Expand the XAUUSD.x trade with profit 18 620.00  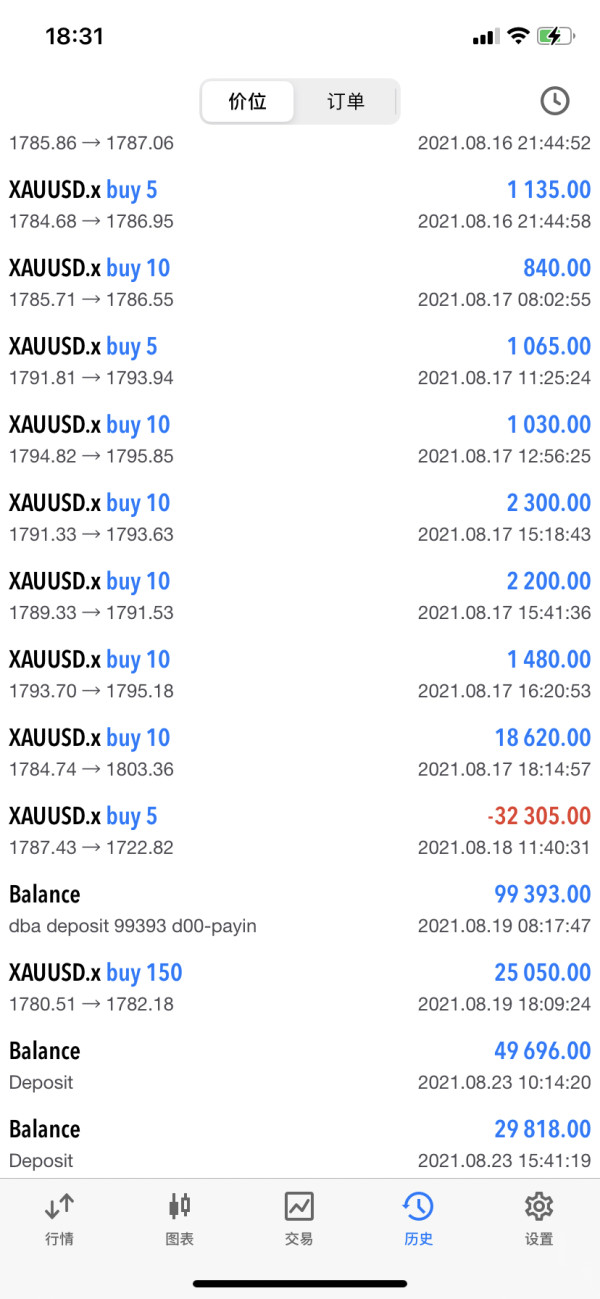pyautogui.click(x=300, y=753)
